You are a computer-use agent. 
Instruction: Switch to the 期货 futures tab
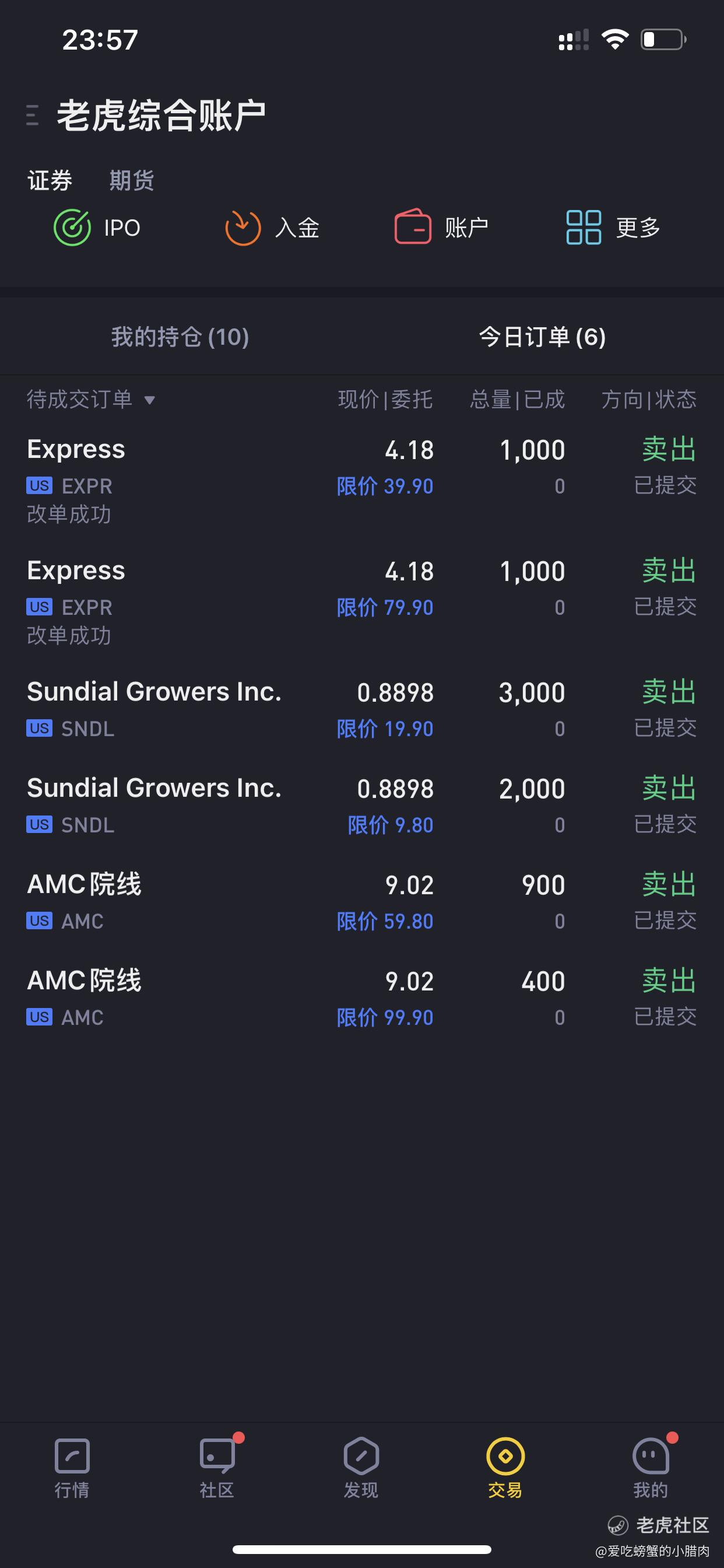(131, 180)
